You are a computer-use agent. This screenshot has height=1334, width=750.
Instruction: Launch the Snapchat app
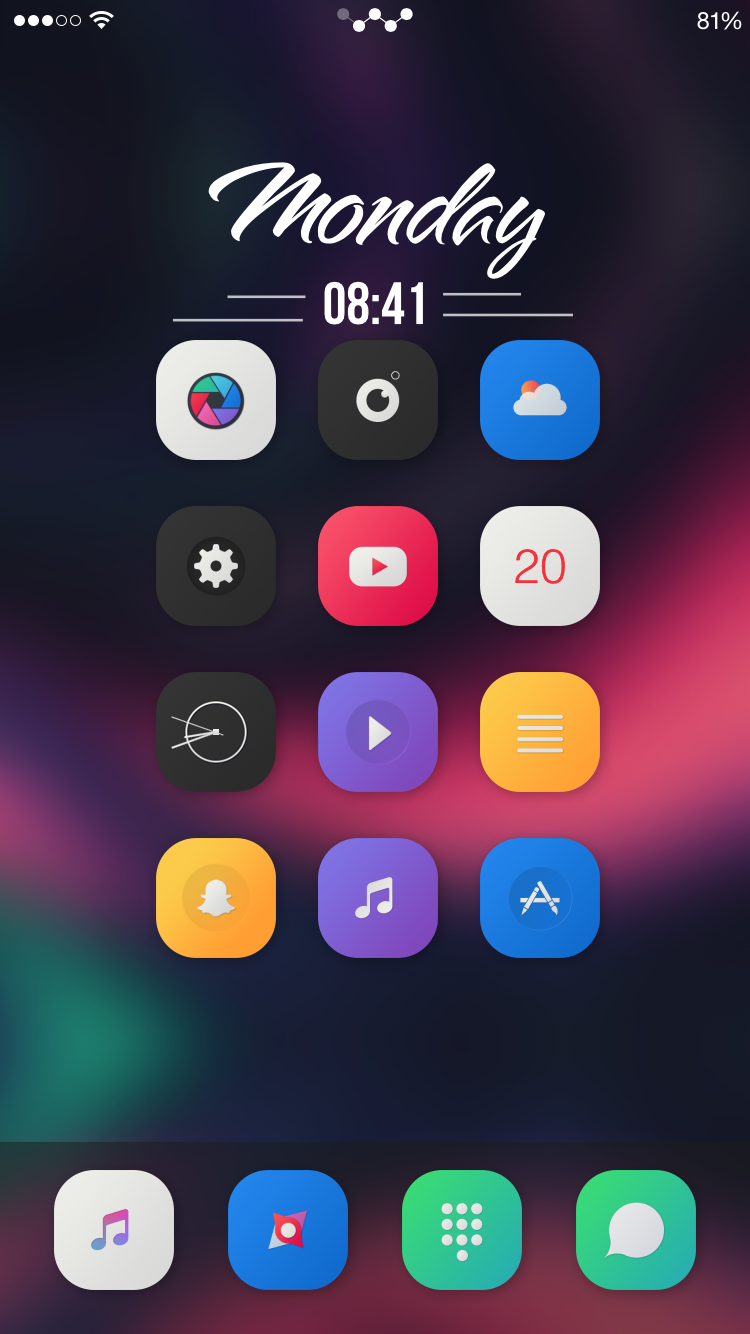(216, 898)
